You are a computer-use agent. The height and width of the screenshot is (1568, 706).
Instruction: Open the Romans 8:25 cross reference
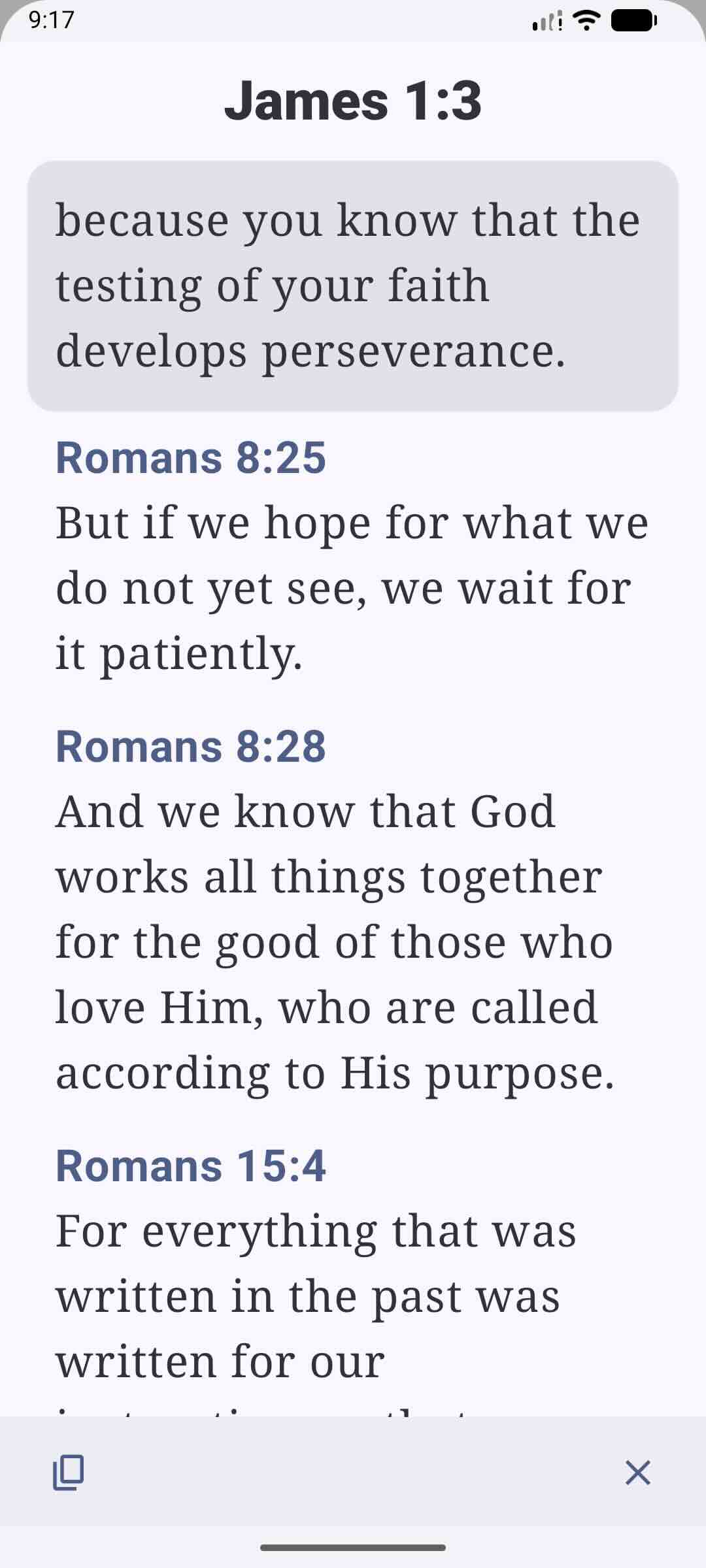[x=190, y=457]
